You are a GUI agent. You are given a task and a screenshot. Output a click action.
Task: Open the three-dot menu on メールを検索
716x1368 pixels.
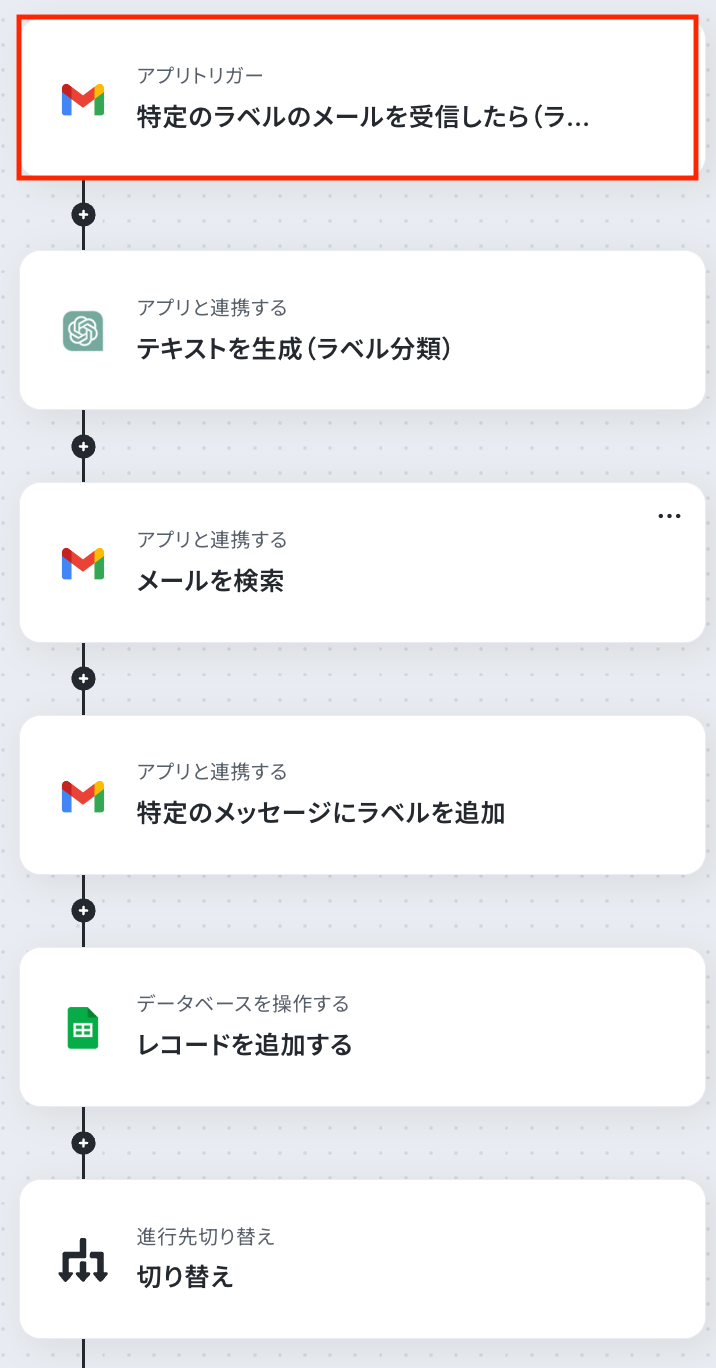[669, 516]
